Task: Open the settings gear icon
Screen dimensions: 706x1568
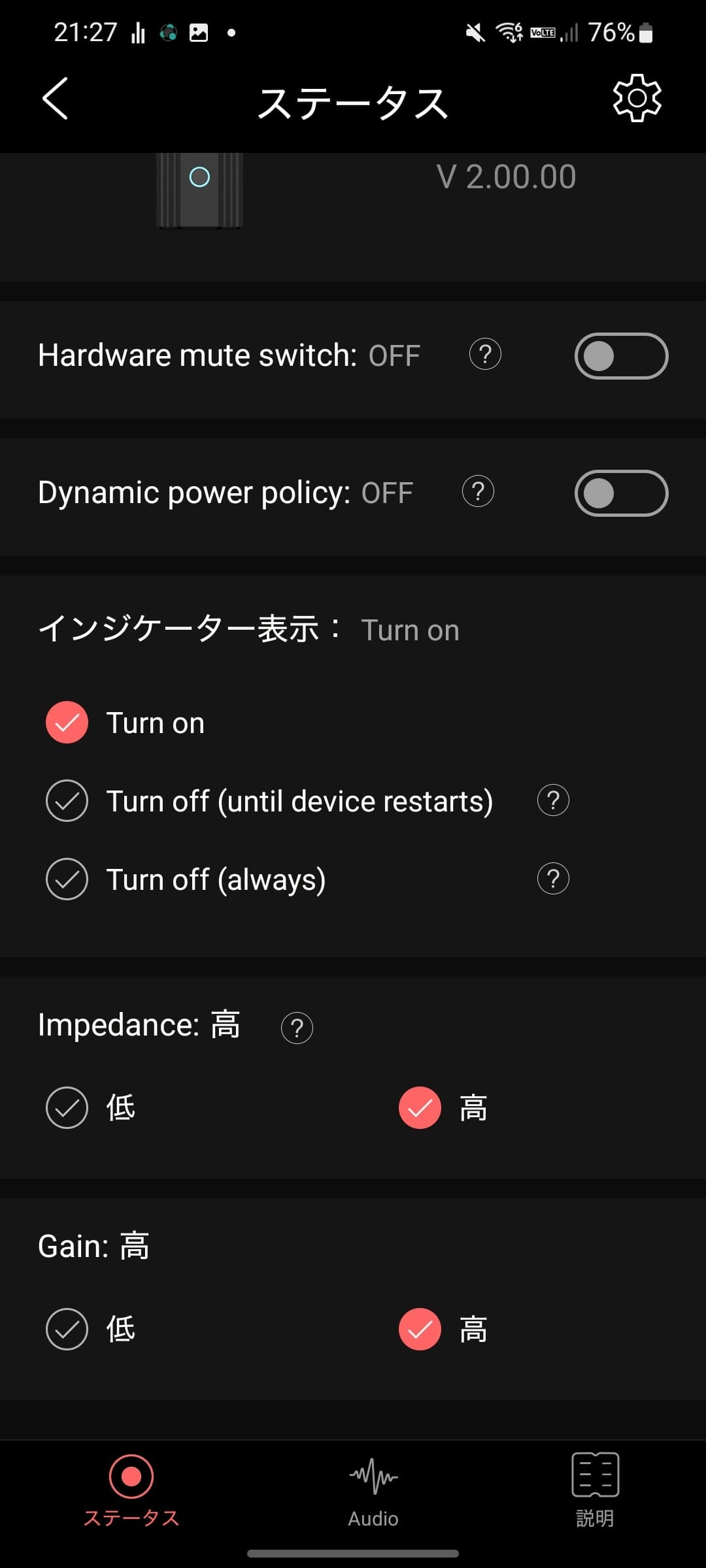Action: point(637,98)
